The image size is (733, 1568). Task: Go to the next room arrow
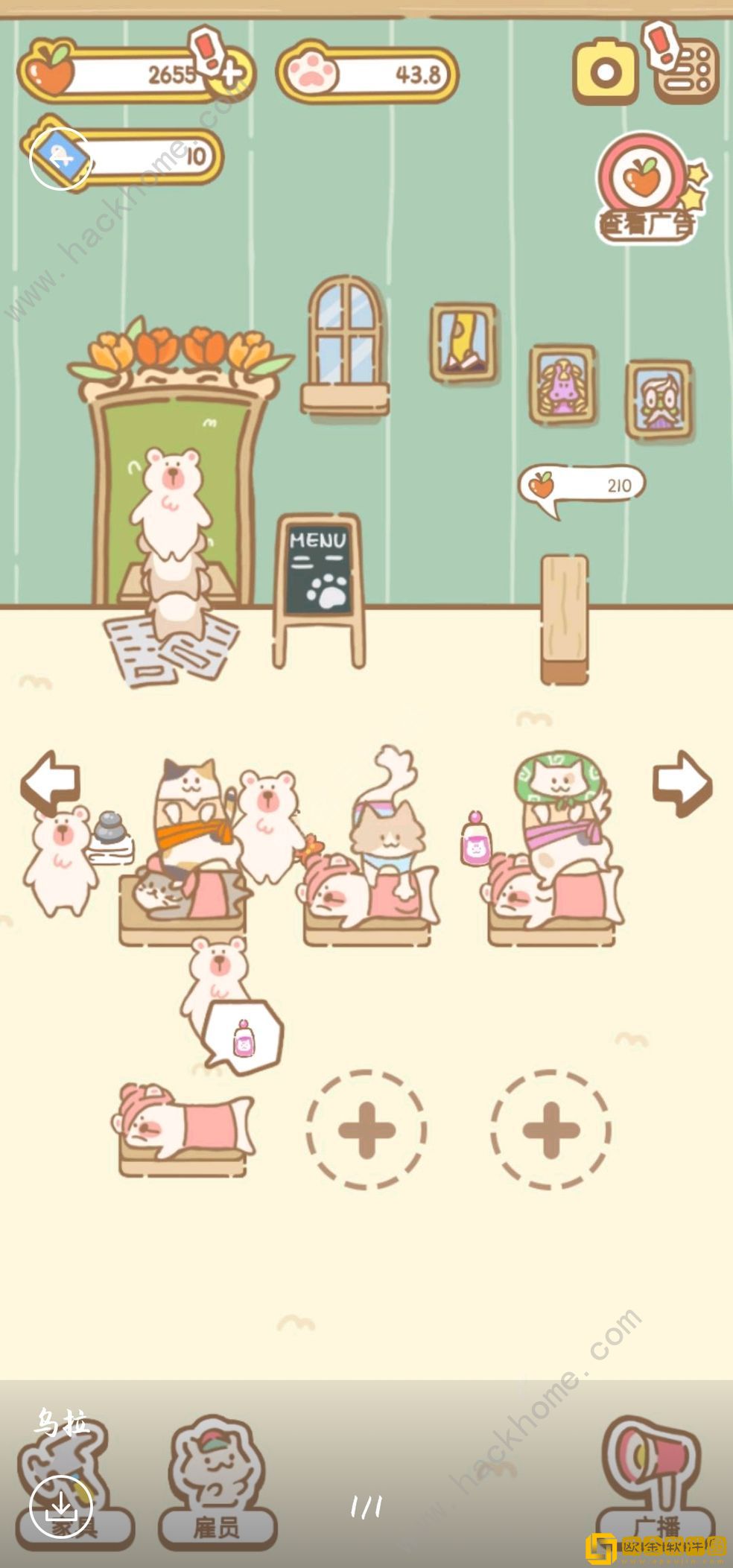coord(682,782)
